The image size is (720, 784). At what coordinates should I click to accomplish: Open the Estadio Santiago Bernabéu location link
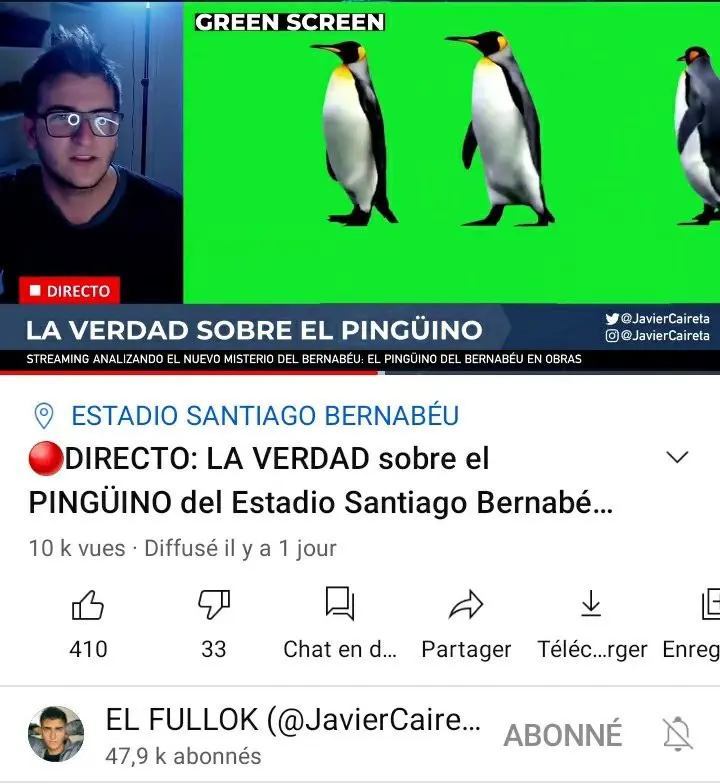(x=265, y=415)
